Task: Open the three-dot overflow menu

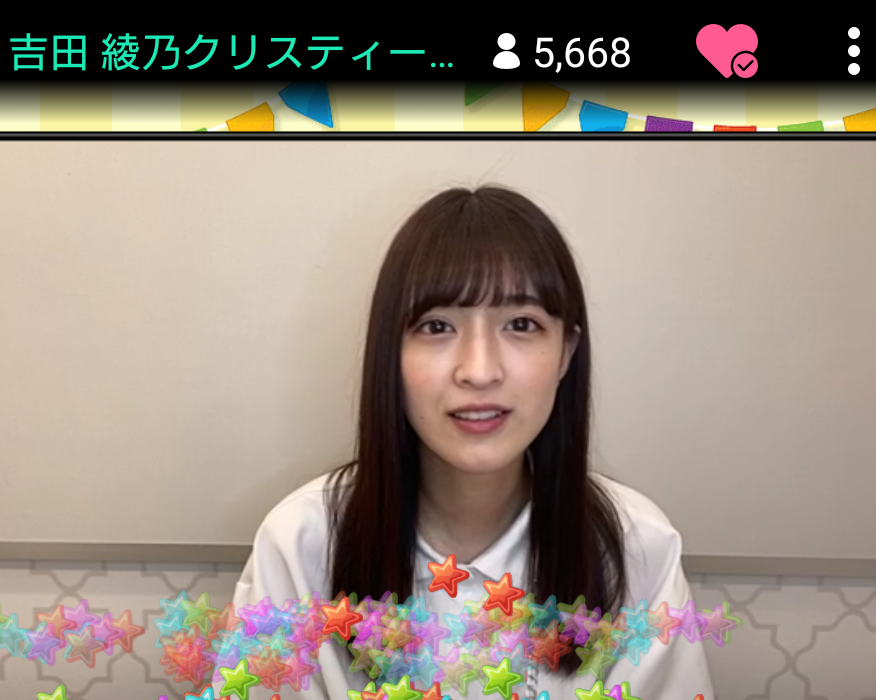Action: pyautogui.click(x=853, y=51)
